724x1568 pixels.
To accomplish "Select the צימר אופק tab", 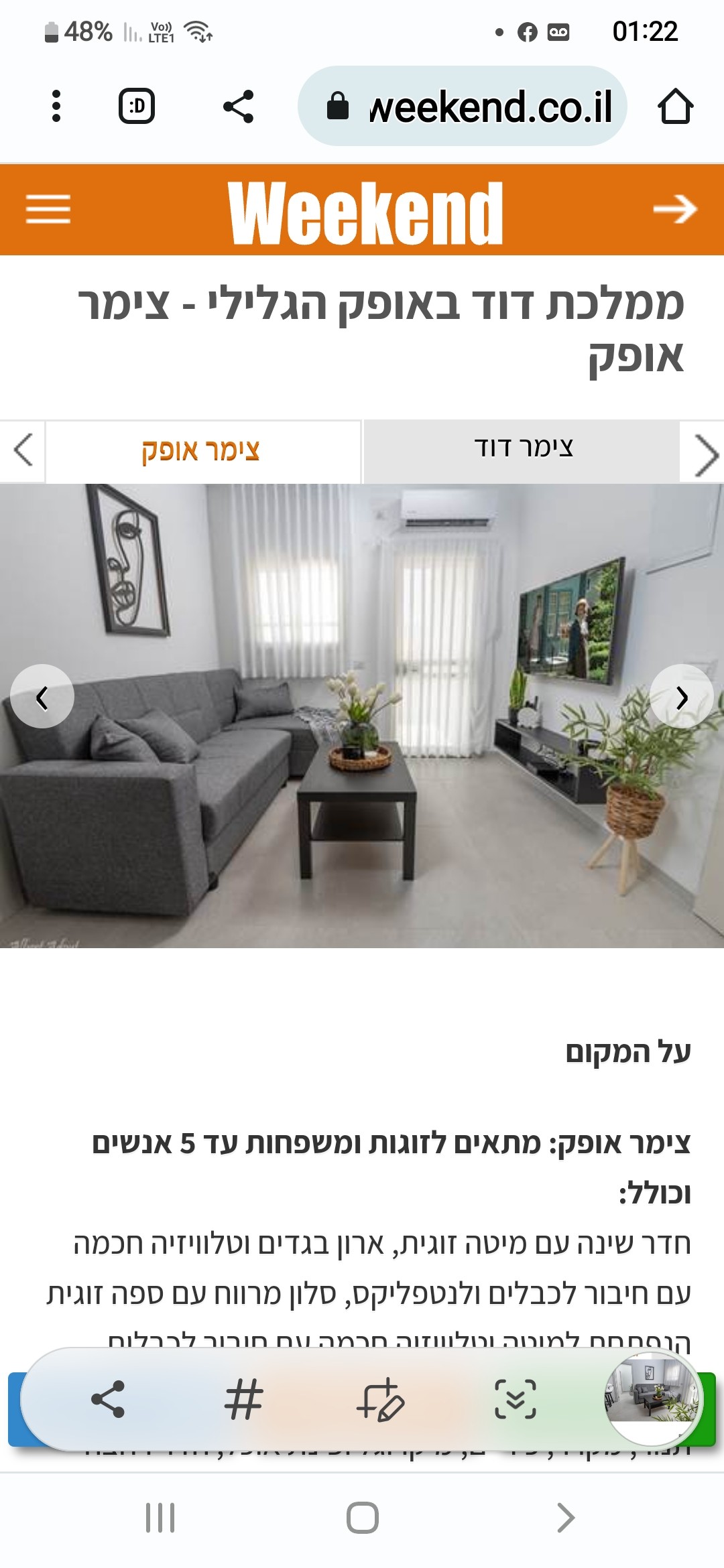I will click(x=201, y=450).
